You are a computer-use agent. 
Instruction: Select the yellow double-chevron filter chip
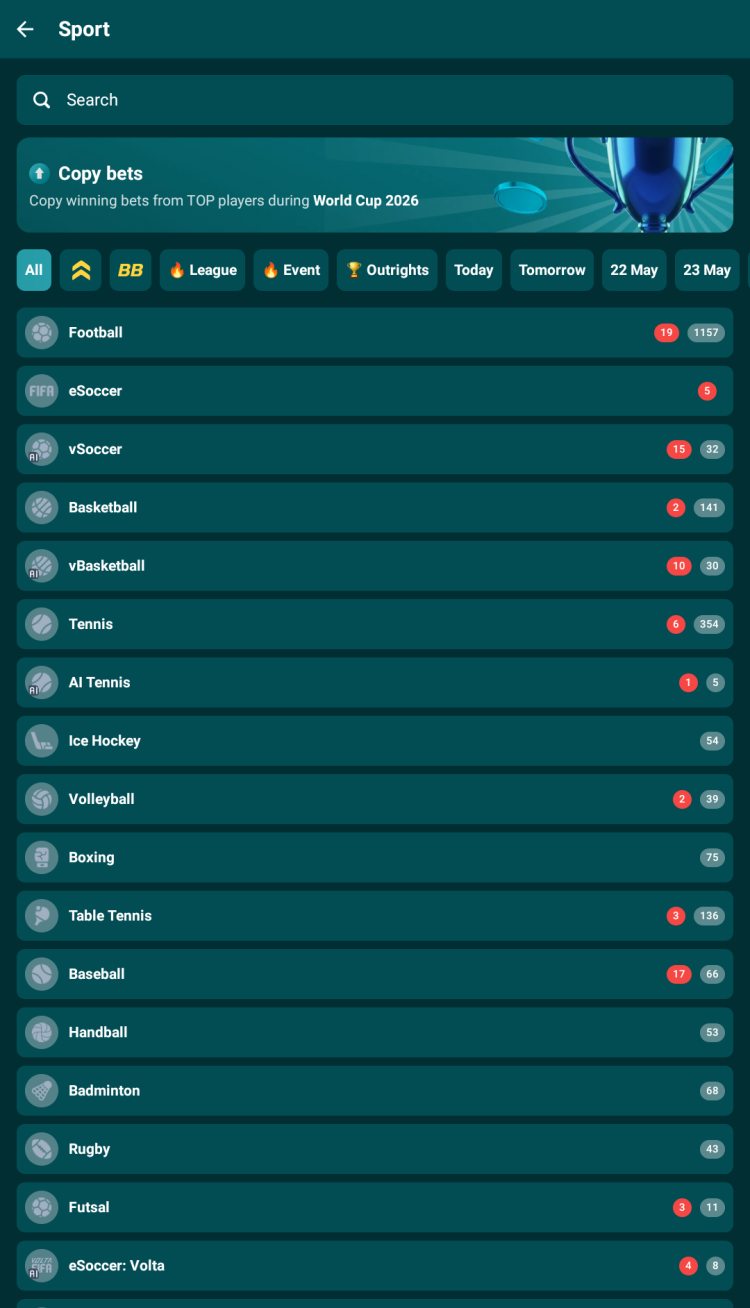[81, 270]
